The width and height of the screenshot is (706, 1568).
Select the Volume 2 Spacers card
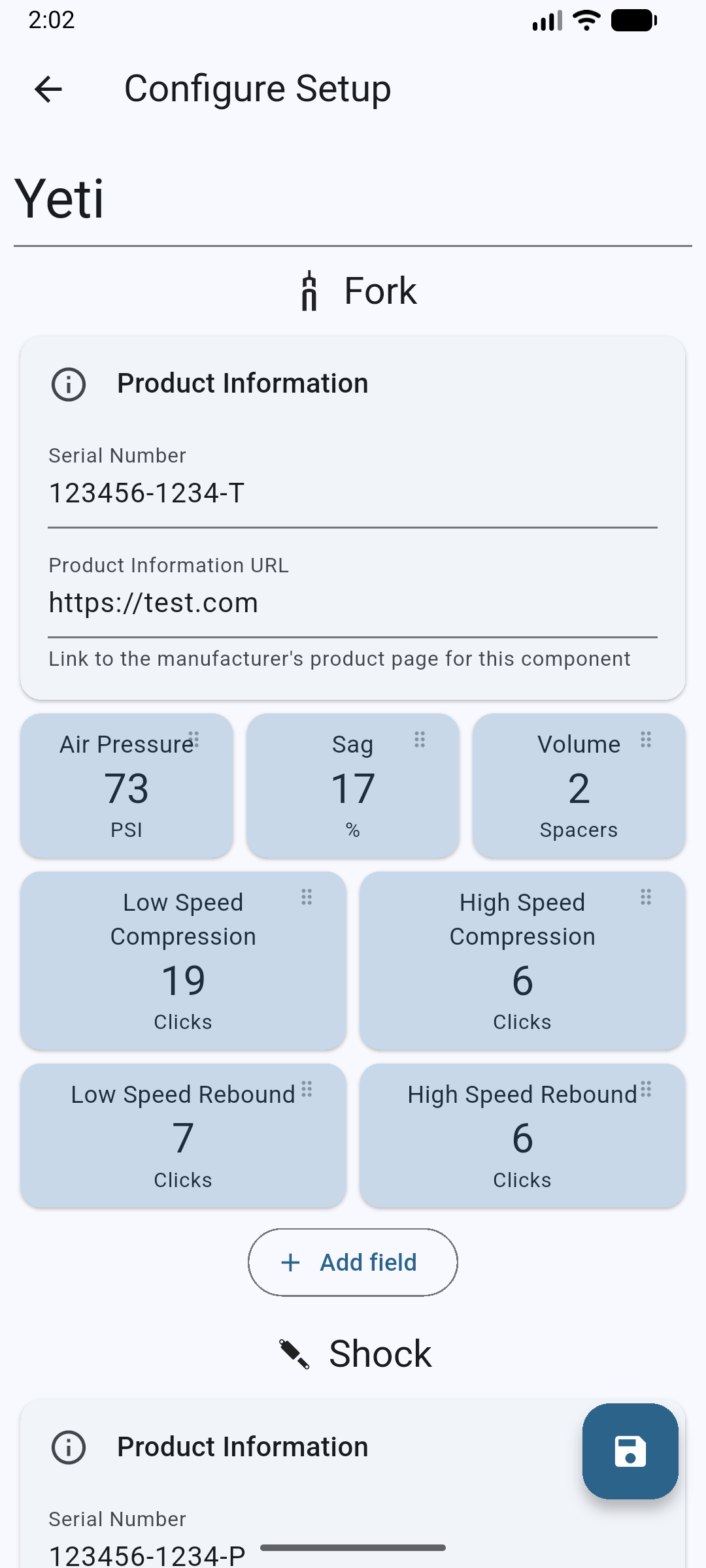tap(579, 785)
